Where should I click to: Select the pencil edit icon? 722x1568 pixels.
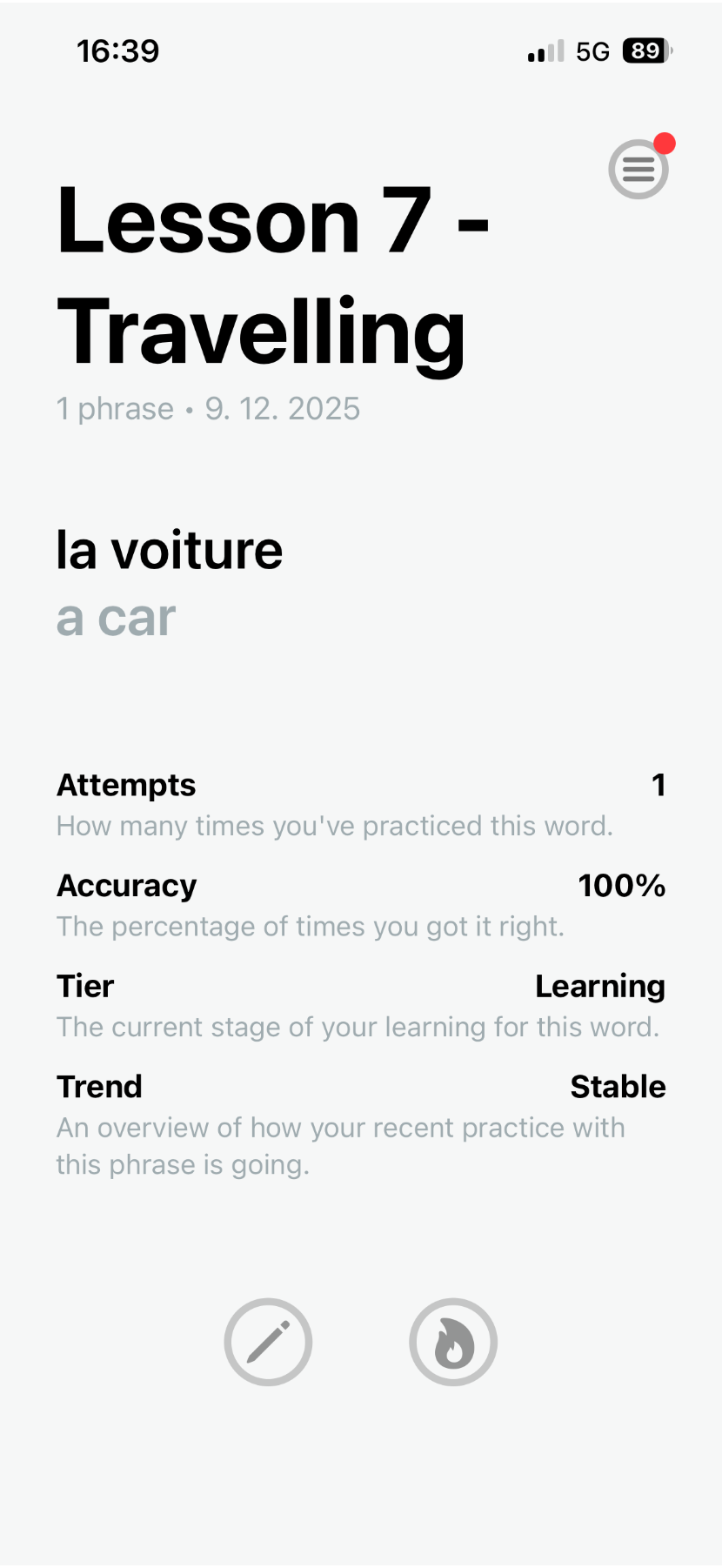(x=268, y=1341)
